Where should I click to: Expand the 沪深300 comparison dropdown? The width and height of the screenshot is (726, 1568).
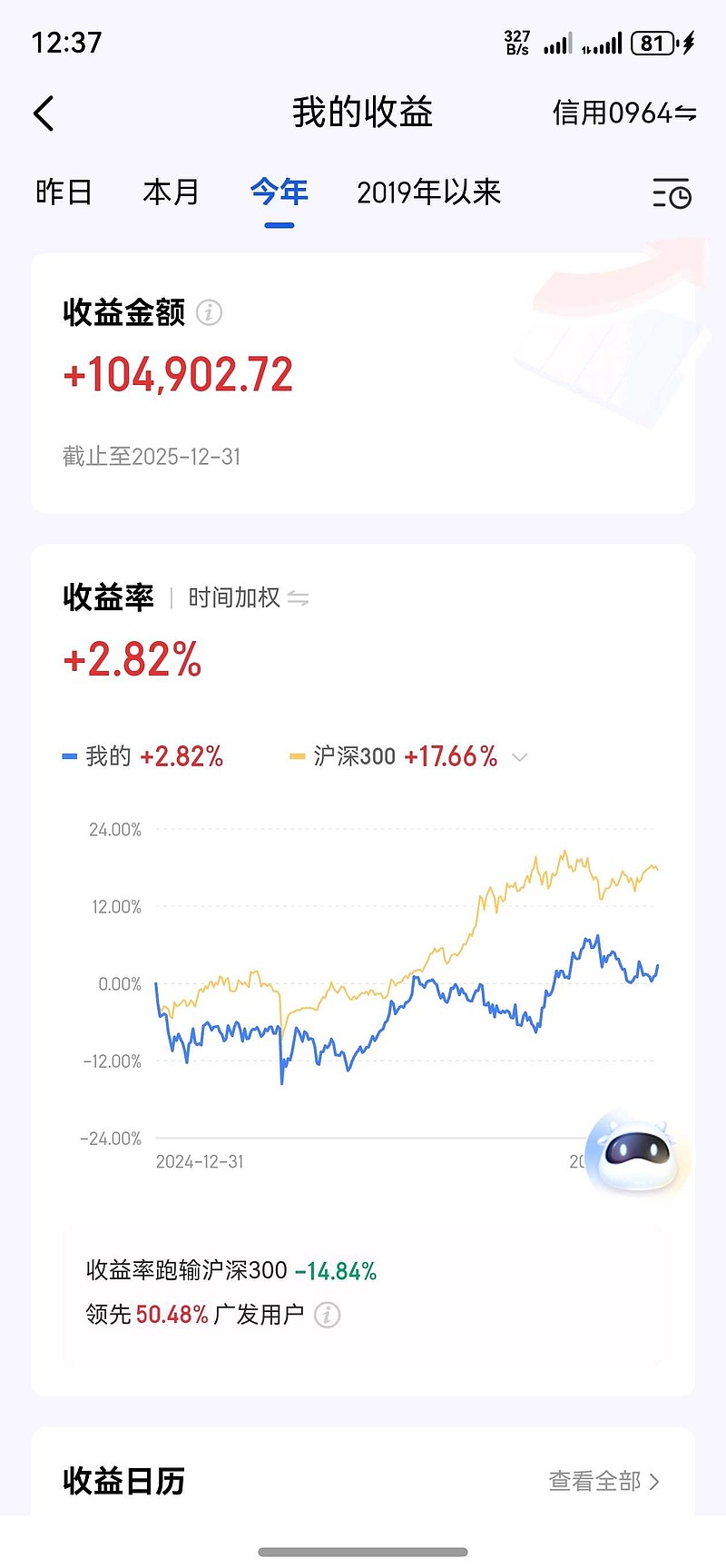[519, 756]
